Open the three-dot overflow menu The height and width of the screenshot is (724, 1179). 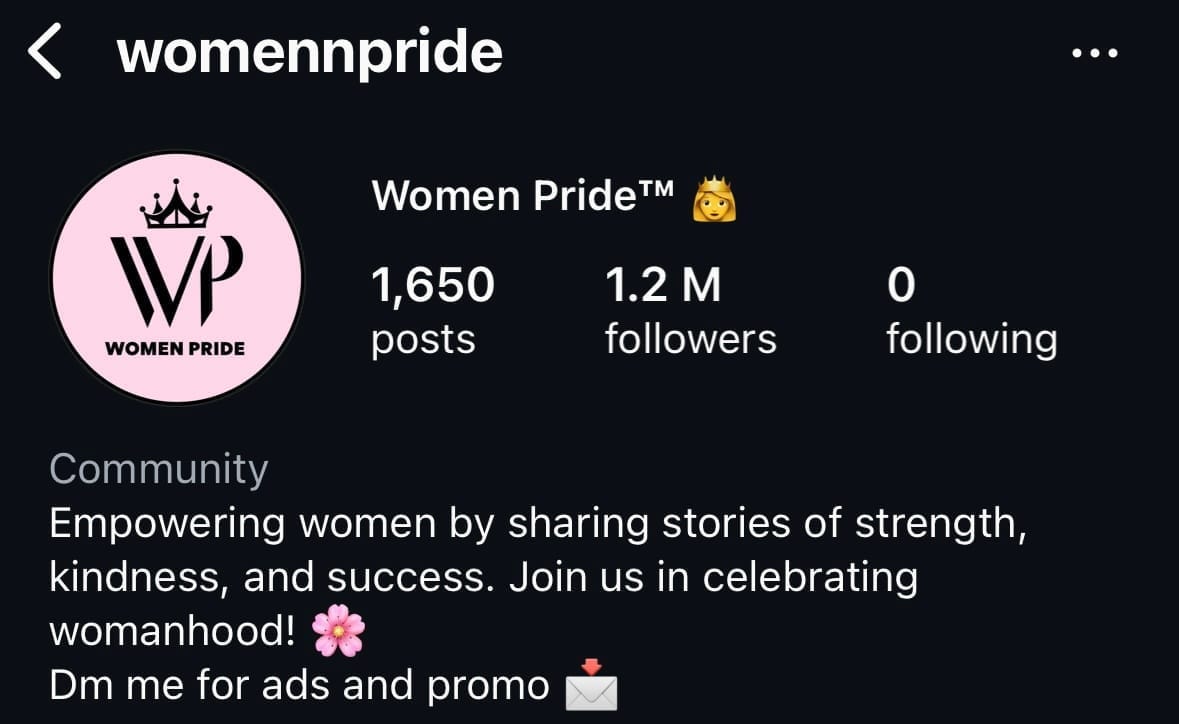1094,53
